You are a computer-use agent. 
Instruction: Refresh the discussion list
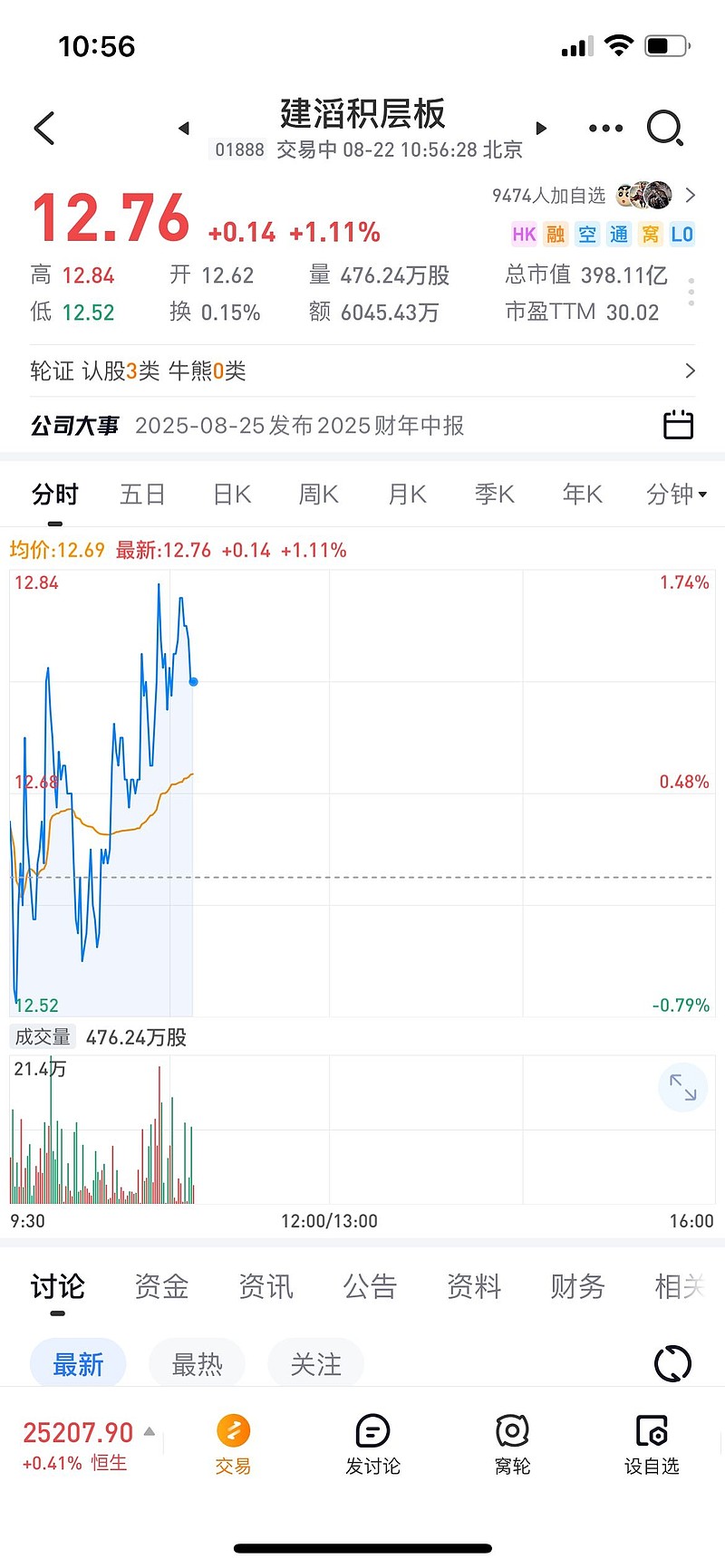click(672, 1363)
